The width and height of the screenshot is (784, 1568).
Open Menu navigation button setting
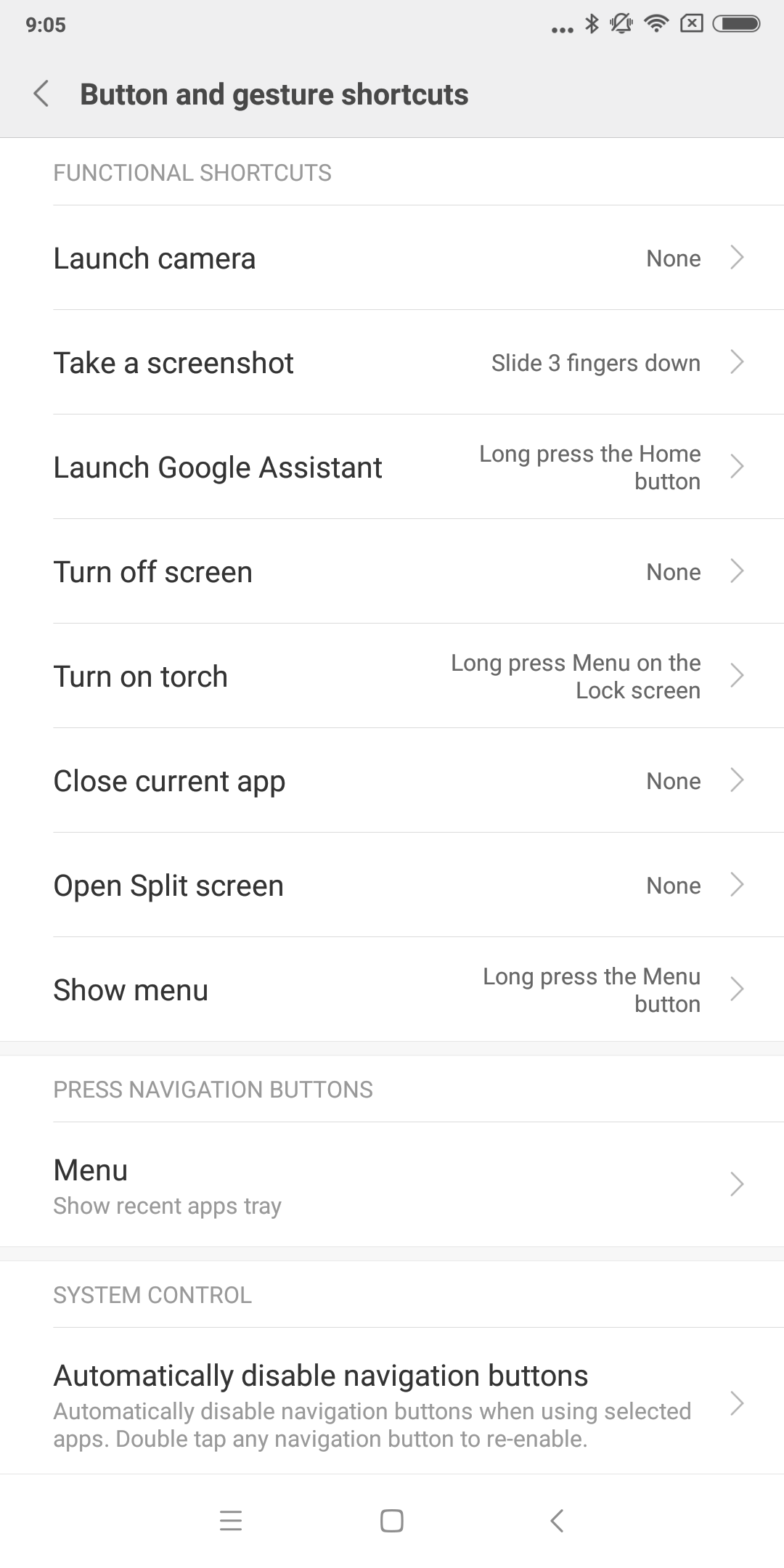392,1185
